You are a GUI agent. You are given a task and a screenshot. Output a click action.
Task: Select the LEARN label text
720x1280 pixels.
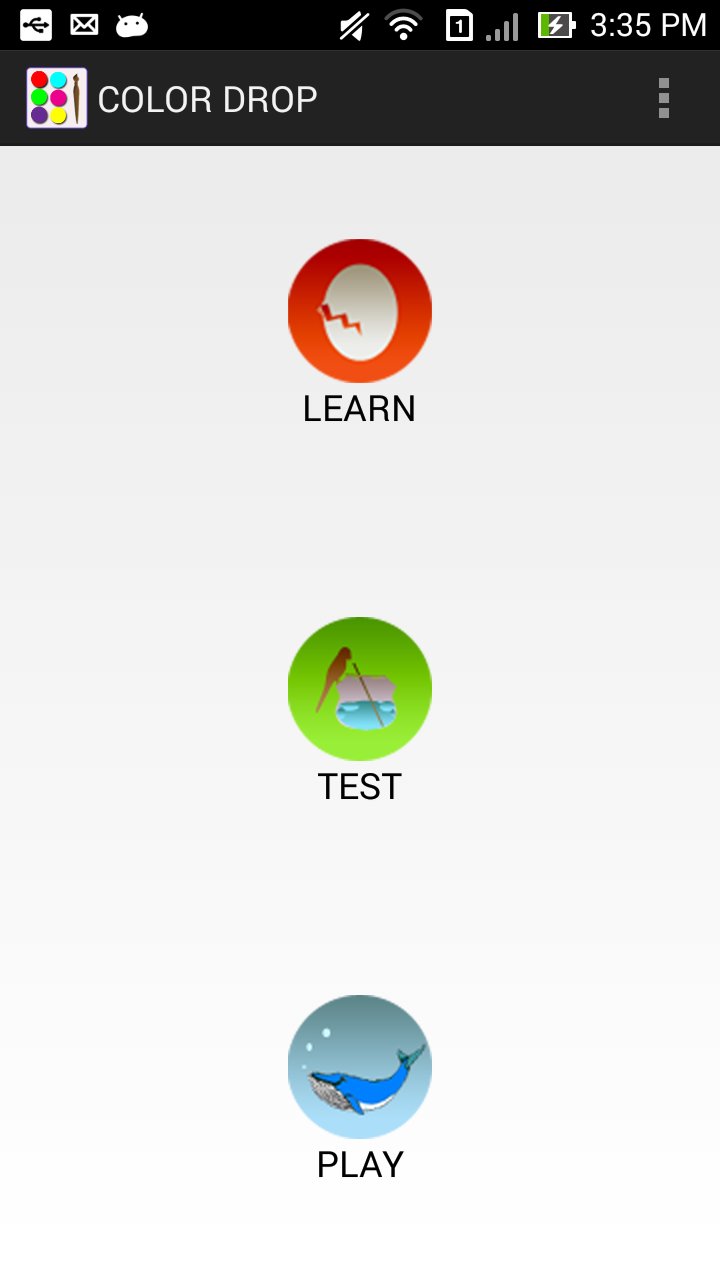click(359, 407)
